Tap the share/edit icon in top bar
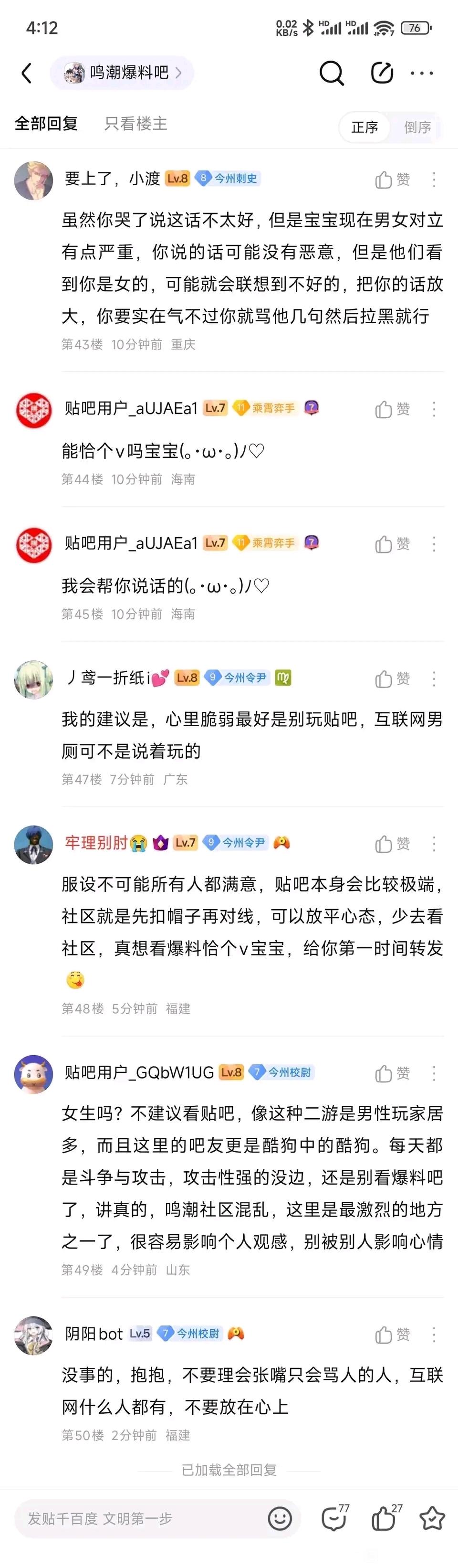The image size is (458, 1568). click(x=382, y=73)
